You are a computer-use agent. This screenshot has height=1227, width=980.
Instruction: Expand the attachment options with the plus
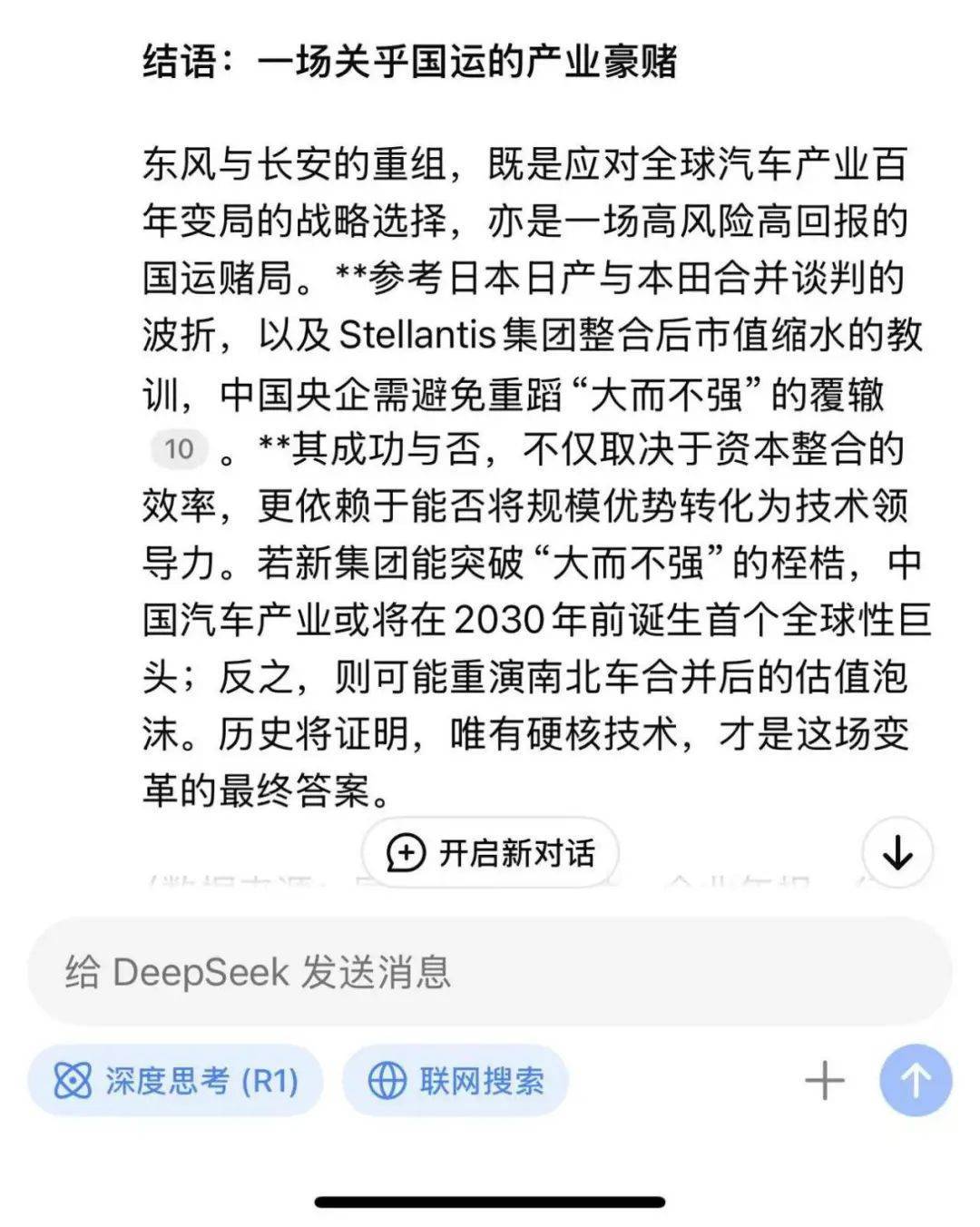[823, 1081]
